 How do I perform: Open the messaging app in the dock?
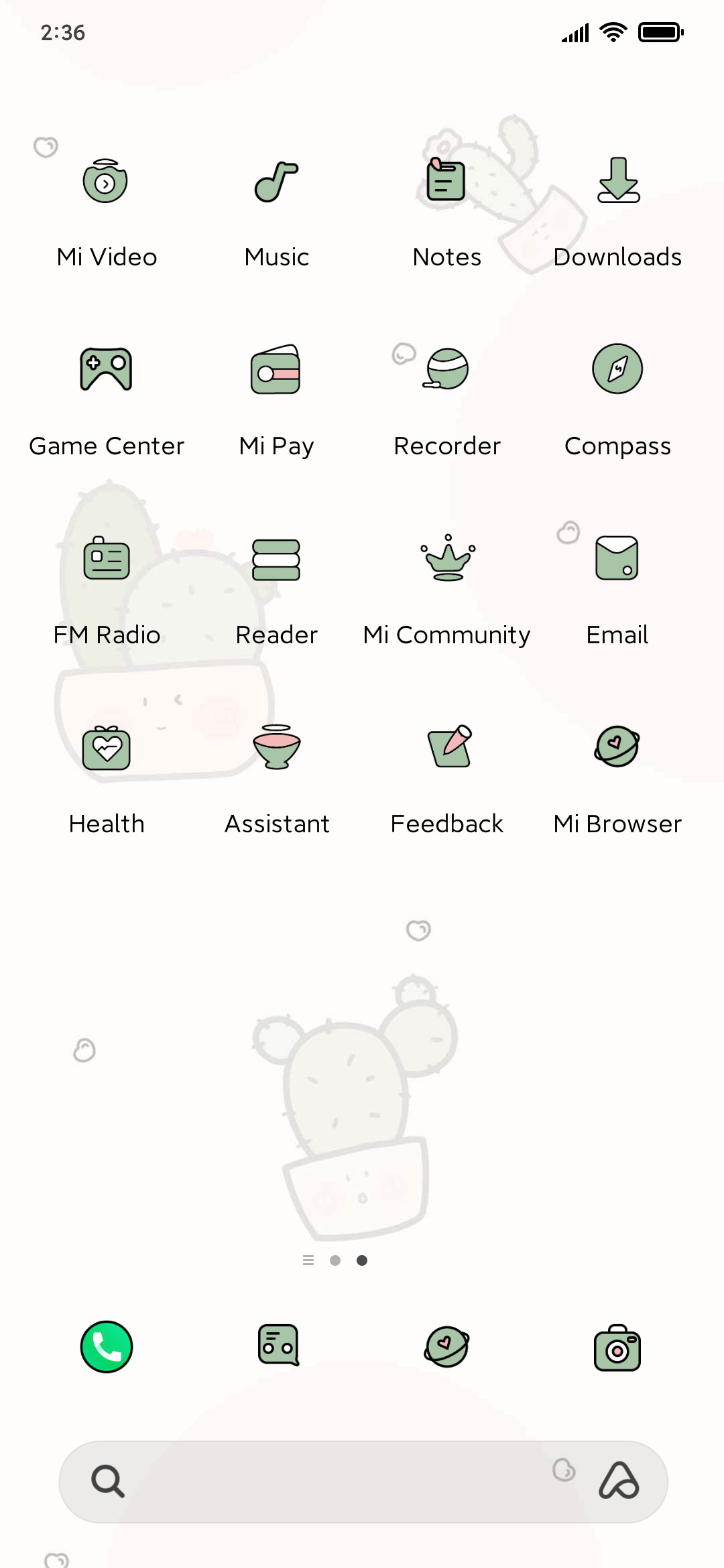pyautogui.click(x=278, y=1346)
